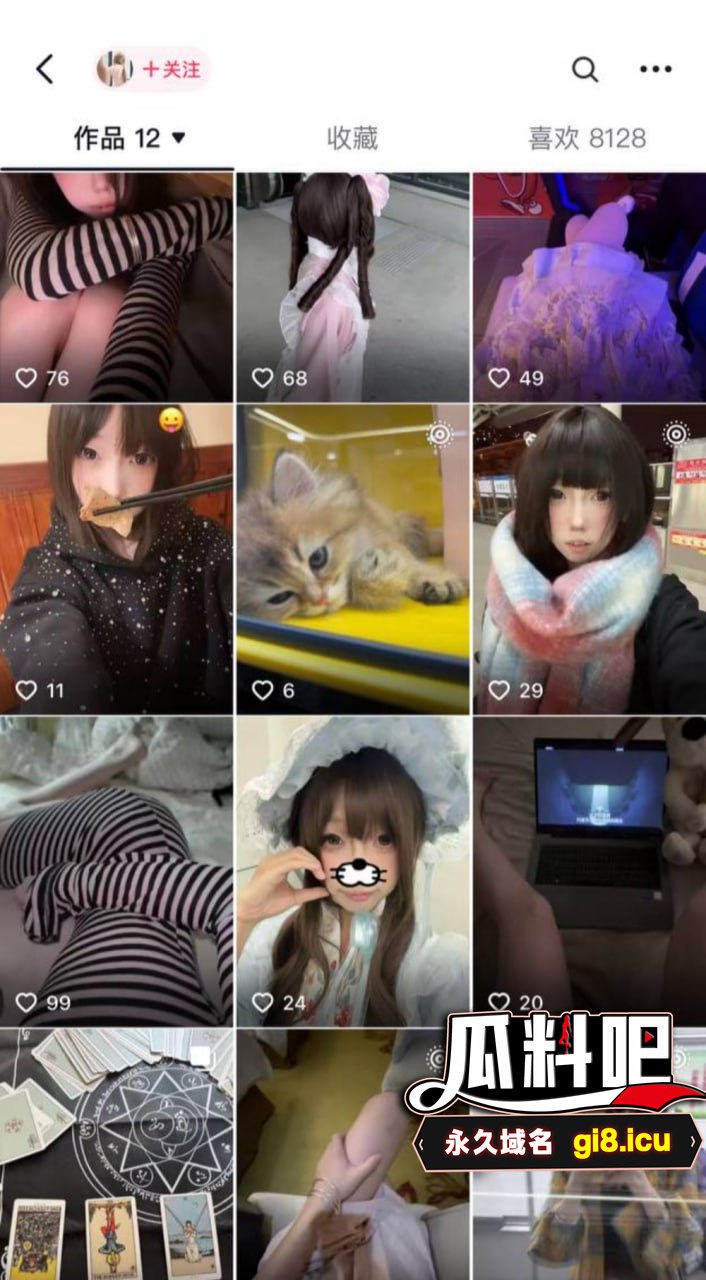
Task: Open the post with 49 likes
Action: [x=588, y=286]
